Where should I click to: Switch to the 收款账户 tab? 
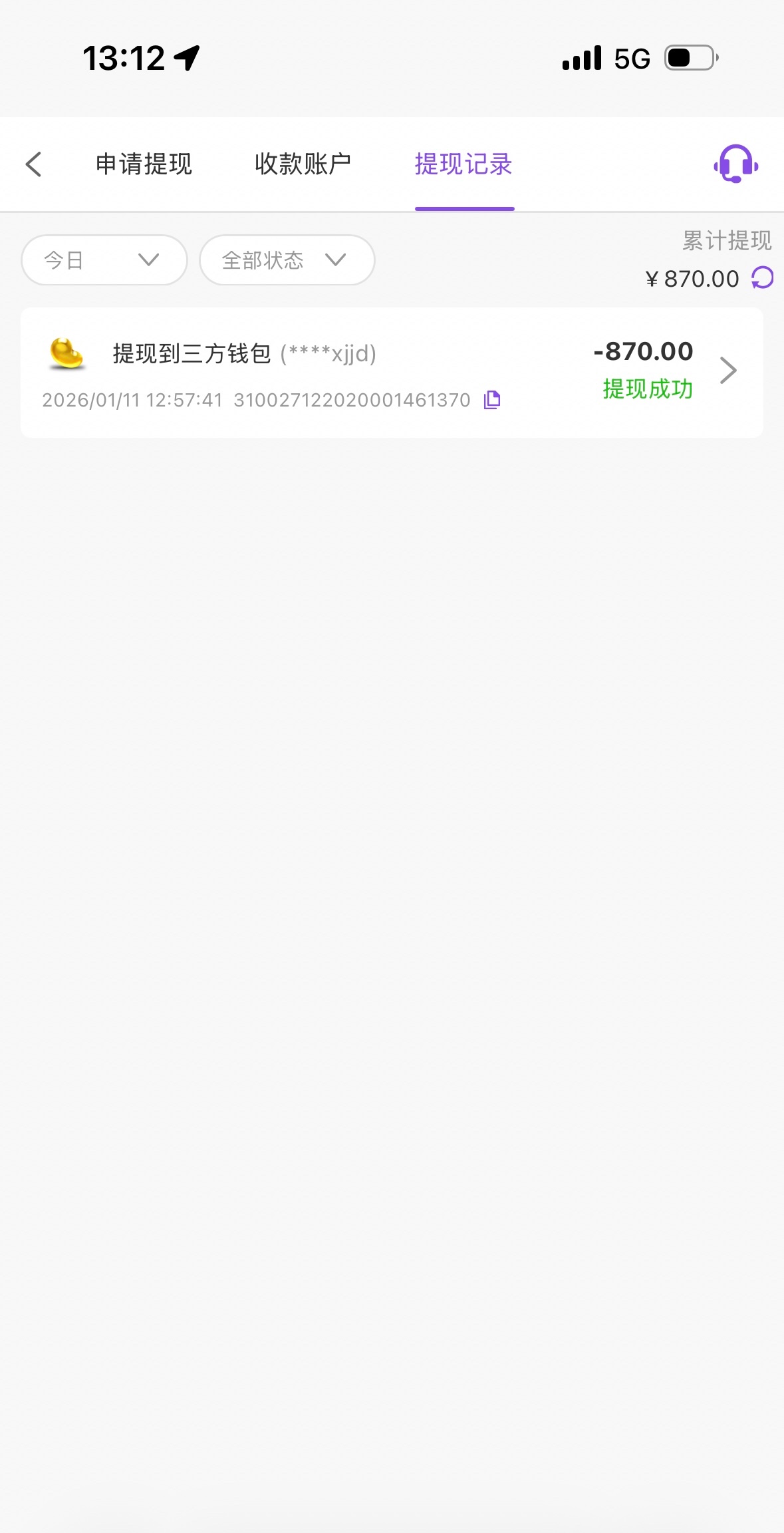pyautogui.click(x=303, y=164)
